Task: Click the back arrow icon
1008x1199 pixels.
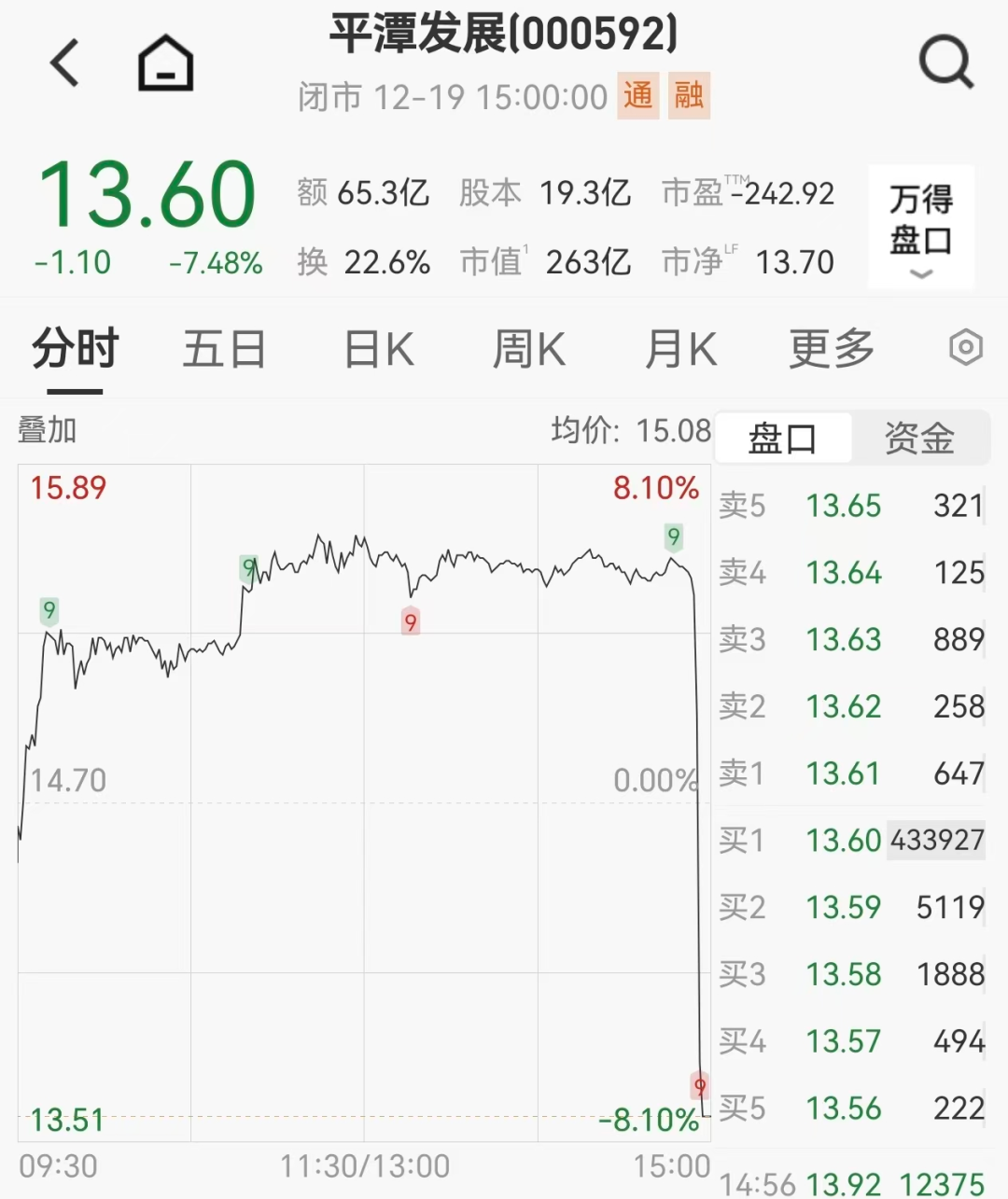Action: (x=63, y=62)
